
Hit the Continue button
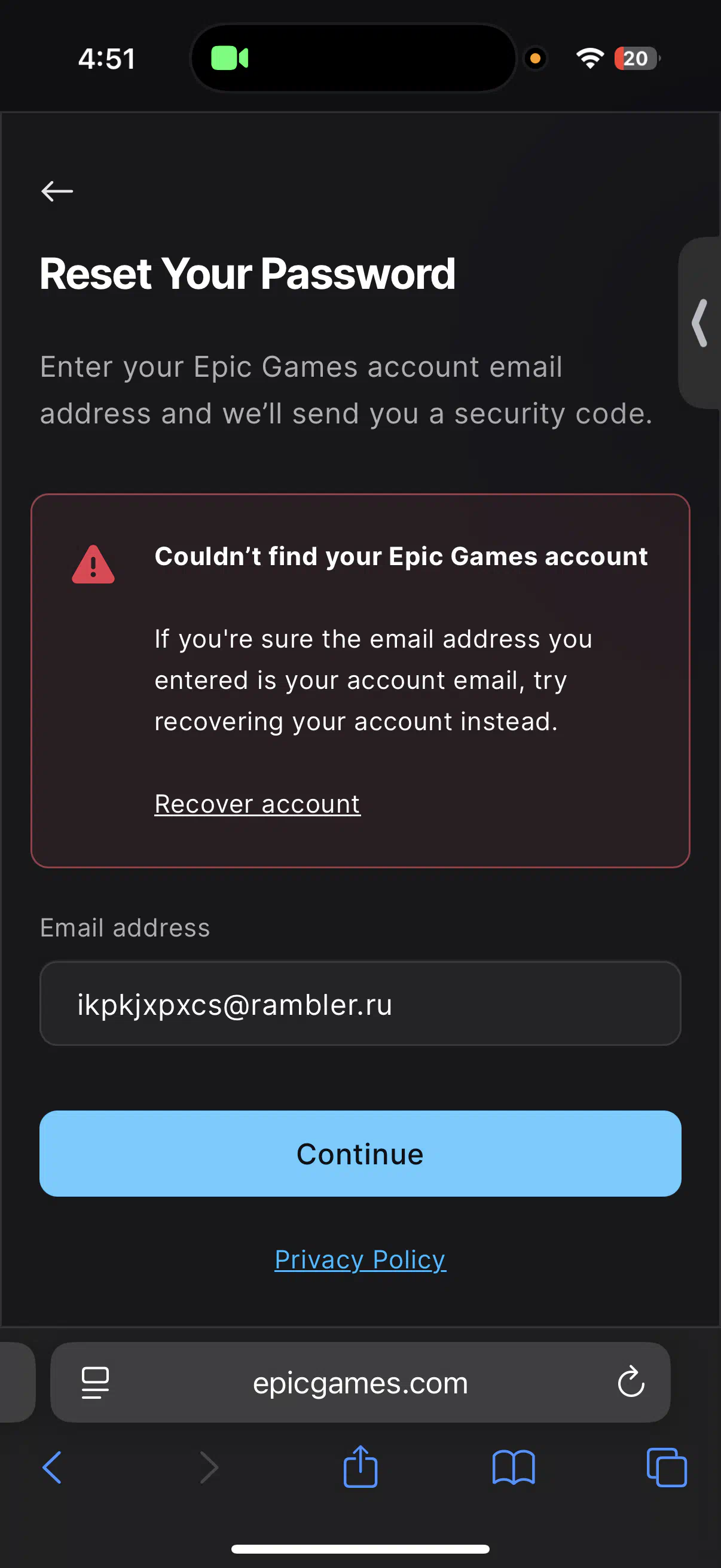[x=360, y=1154]
